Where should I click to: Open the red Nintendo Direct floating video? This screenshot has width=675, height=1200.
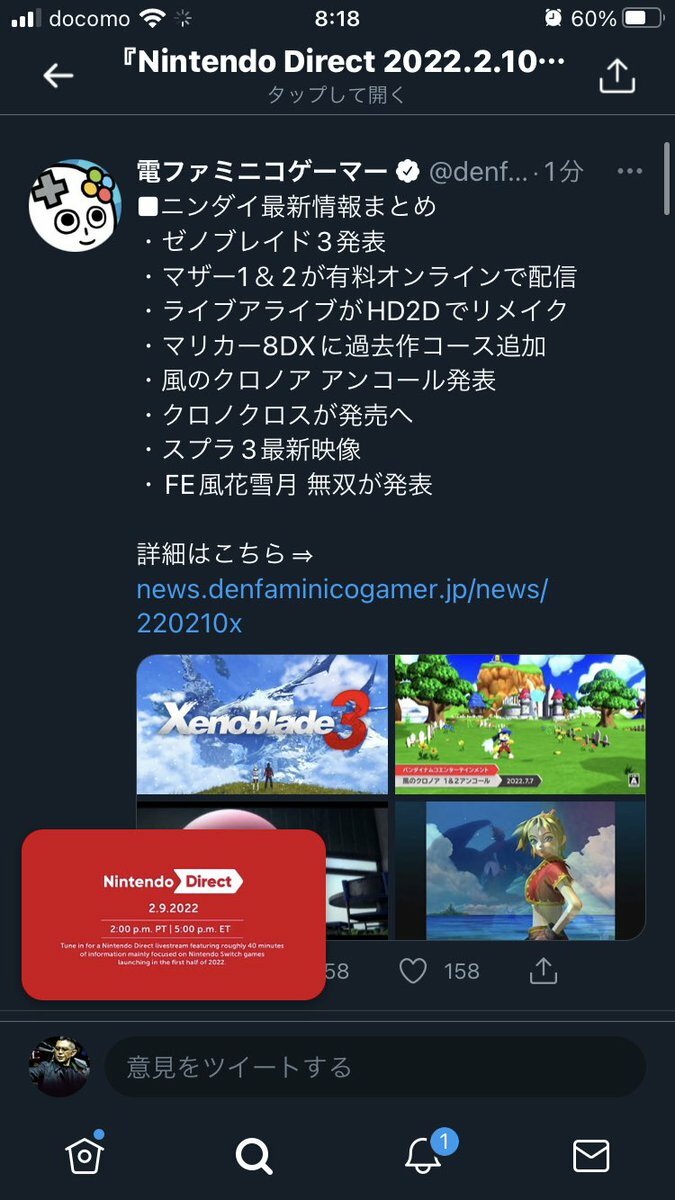(x=174, y=914)
